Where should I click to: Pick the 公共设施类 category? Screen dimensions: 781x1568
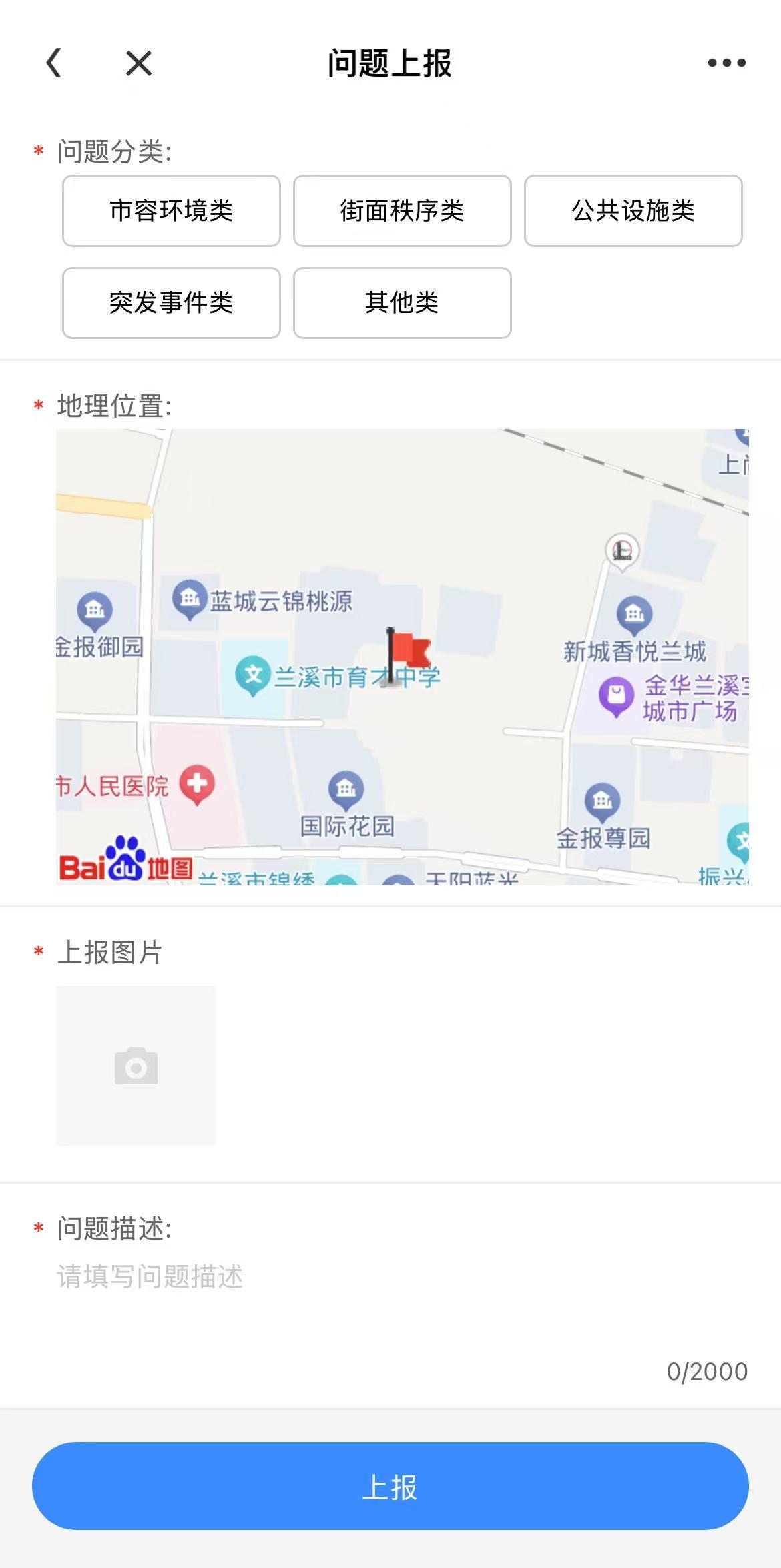pos(633,211)
